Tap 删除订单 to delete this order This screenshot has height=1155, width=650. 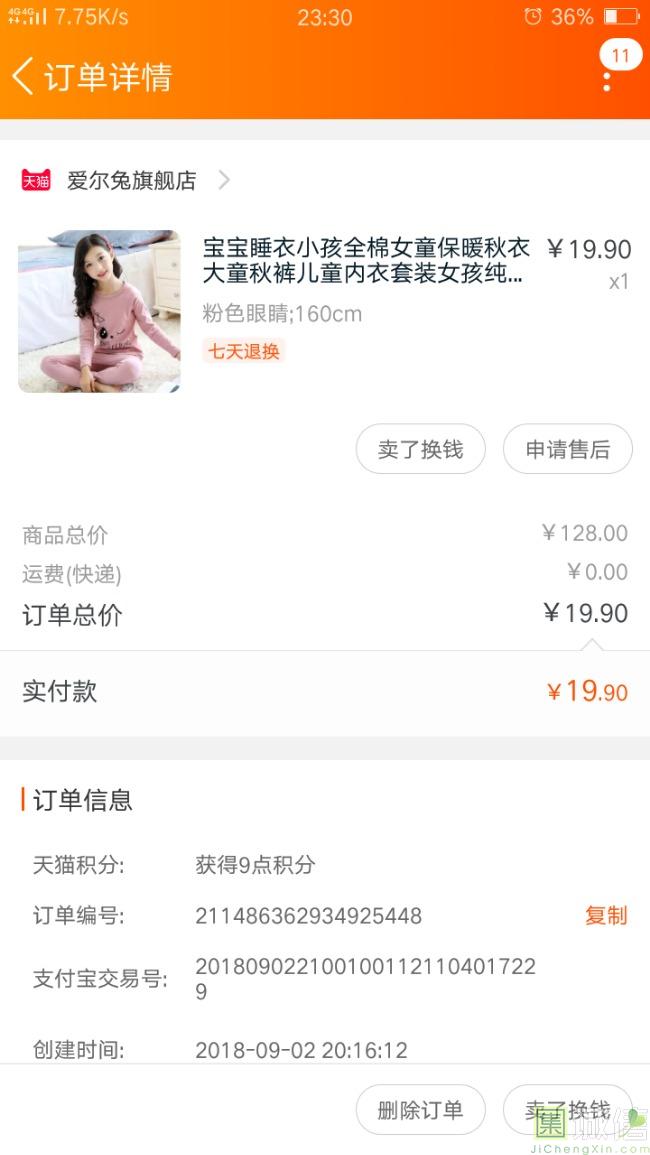click(x=420, y=1109)
